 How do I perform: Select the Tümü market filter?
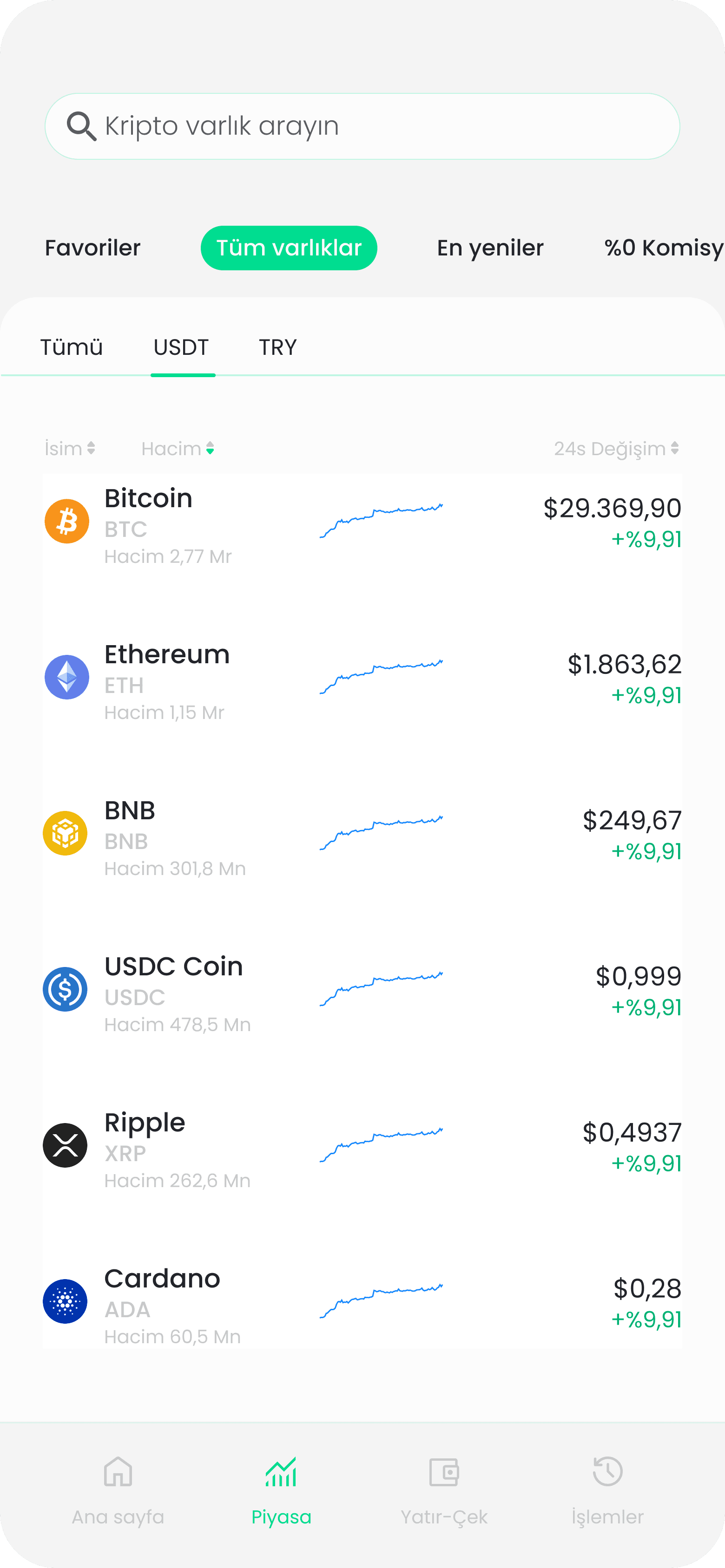tap(71, 347)
